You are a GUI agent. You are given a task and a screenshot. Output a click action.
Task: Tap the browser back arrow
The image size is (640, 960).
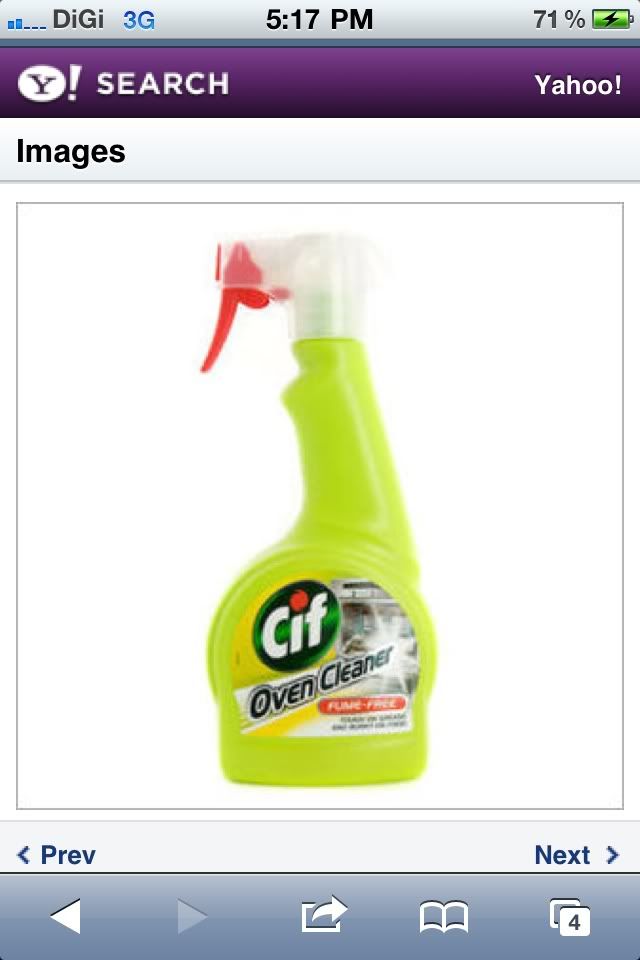65,916
